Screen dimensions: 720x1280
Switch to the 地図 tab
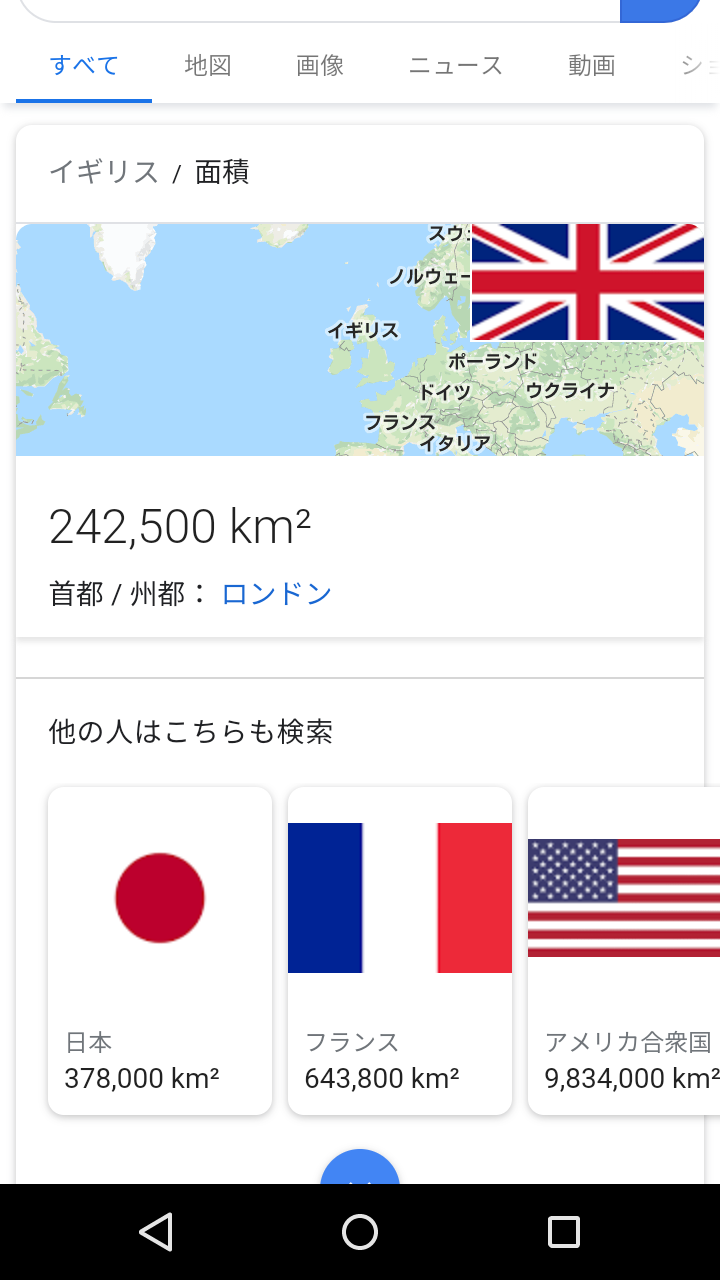208,66
